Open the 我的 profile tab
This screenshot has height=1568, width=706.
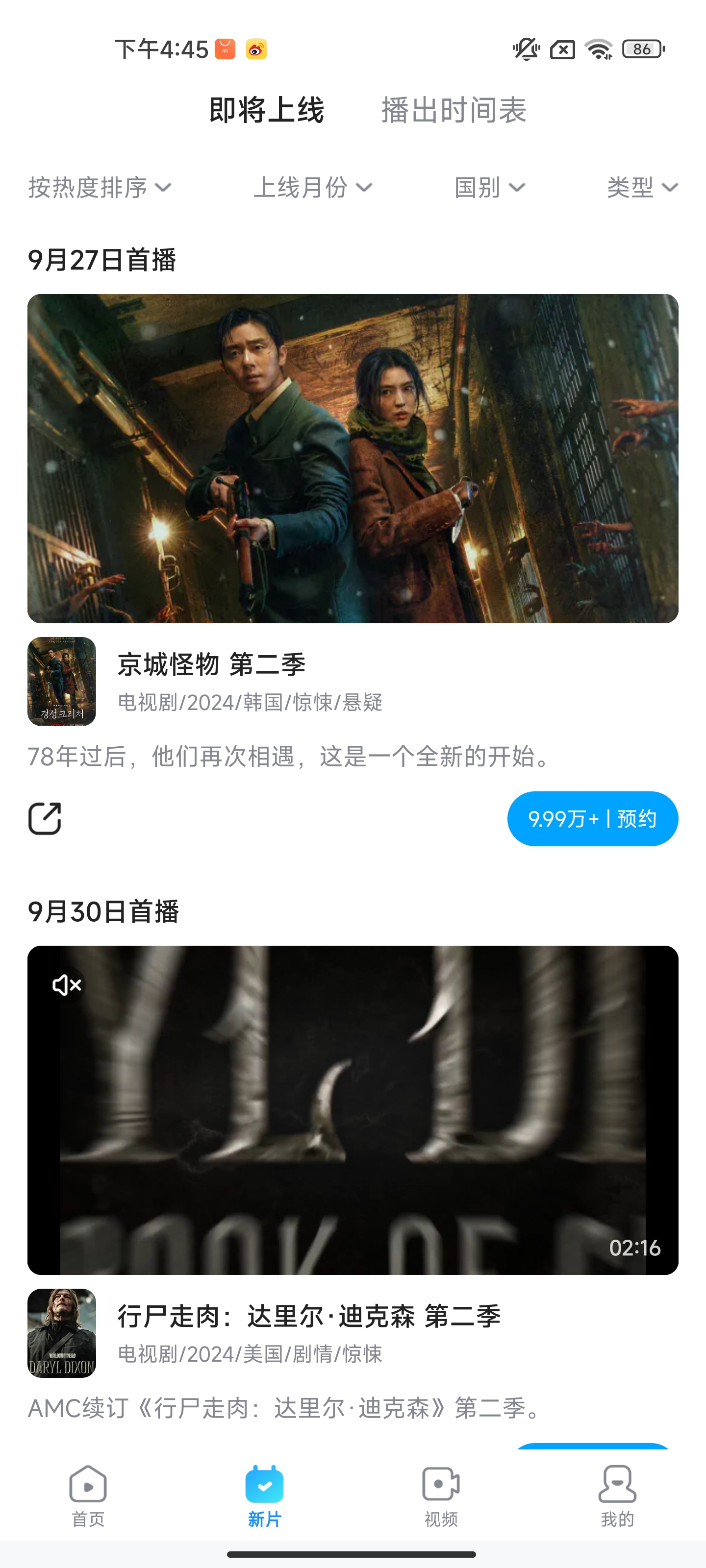click(x=617, y=1495)
